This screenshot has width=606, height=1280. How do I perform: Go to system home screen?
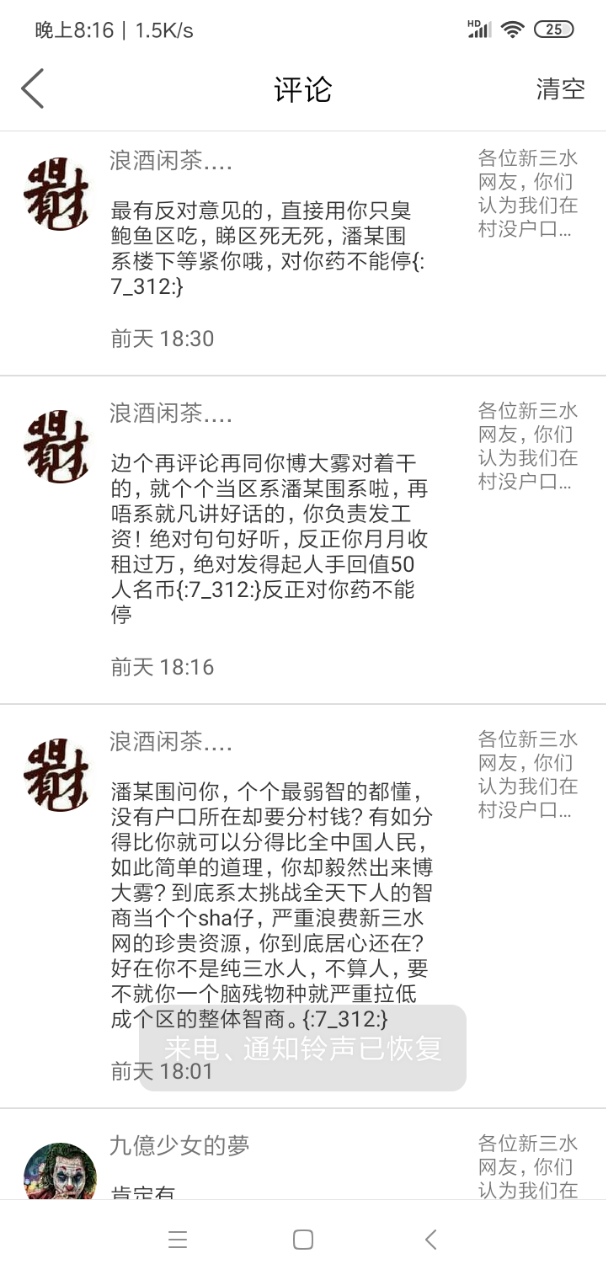click(303, 1240)
